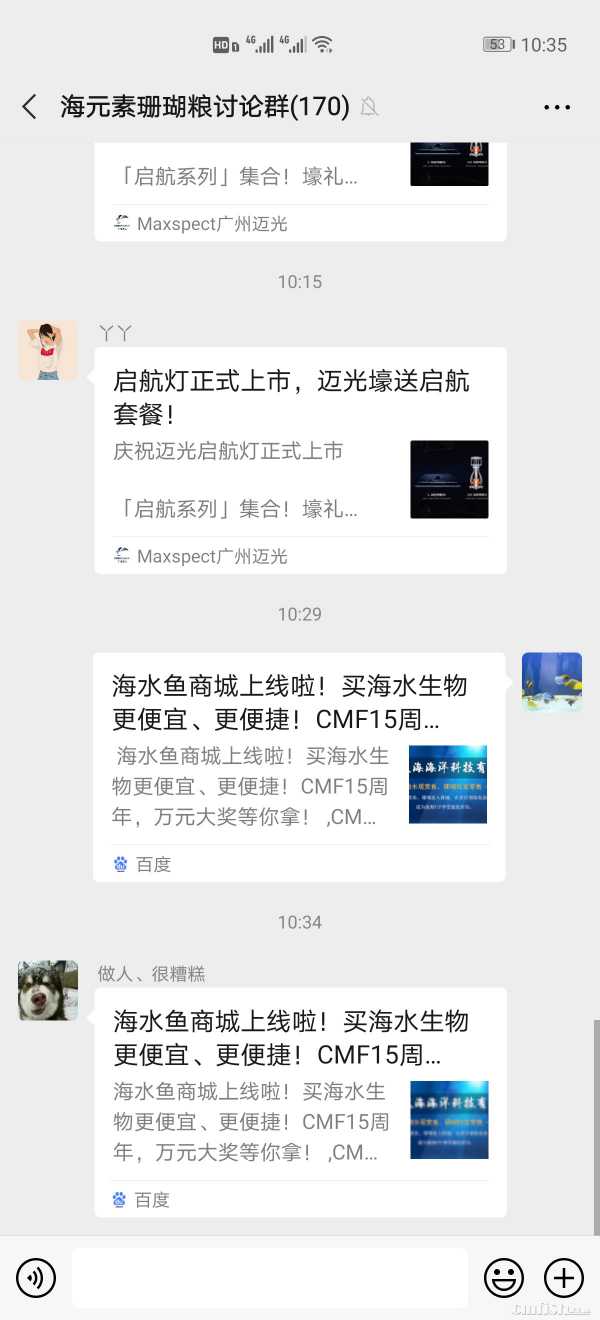This screenshot has width=600, height=1320.
Task: Open the plus attachment menu
Action: (x=564, y=1278)
